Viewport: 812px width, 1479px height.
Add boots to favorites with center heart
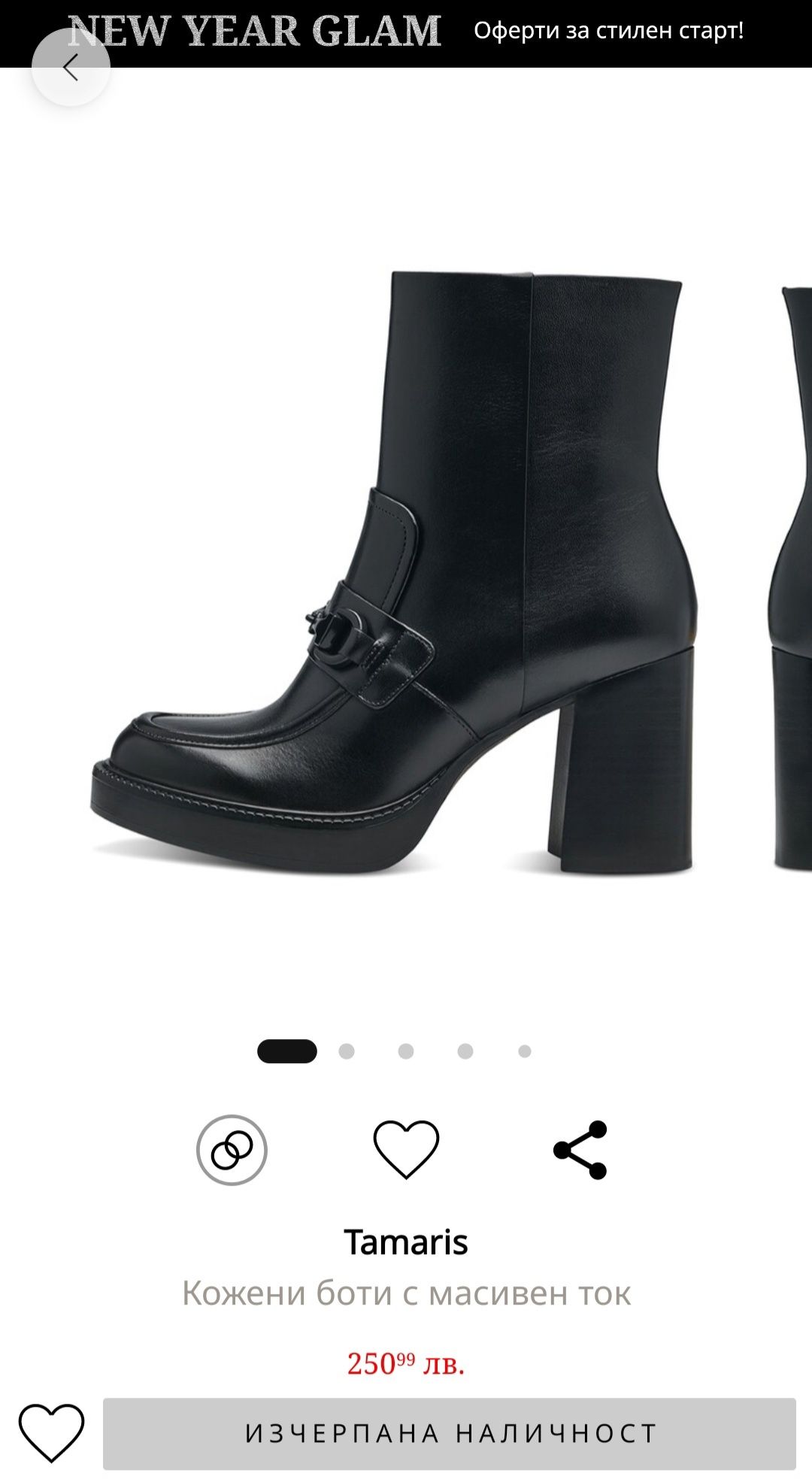406,1149
